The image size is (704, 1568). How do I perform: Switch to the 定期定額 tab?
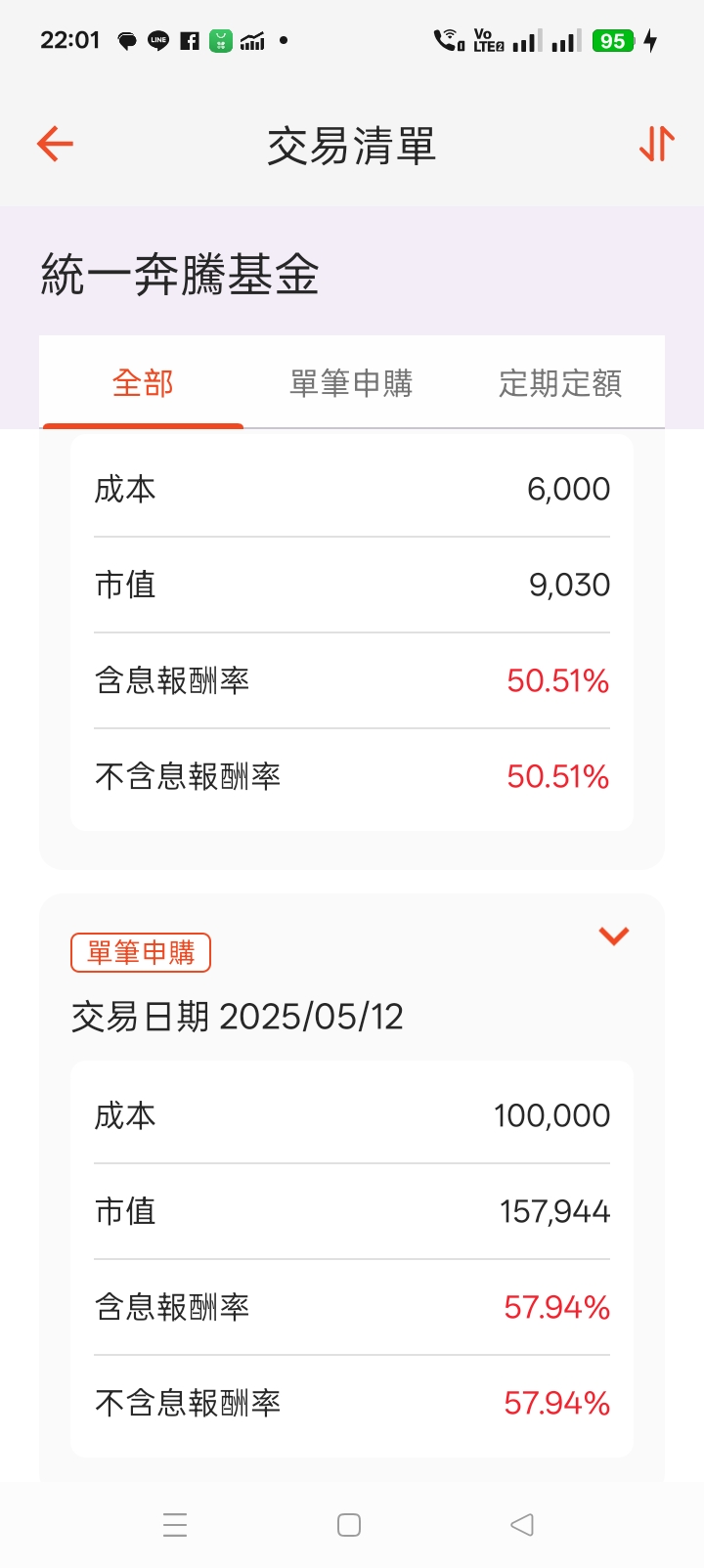click(x=558, y=383)
